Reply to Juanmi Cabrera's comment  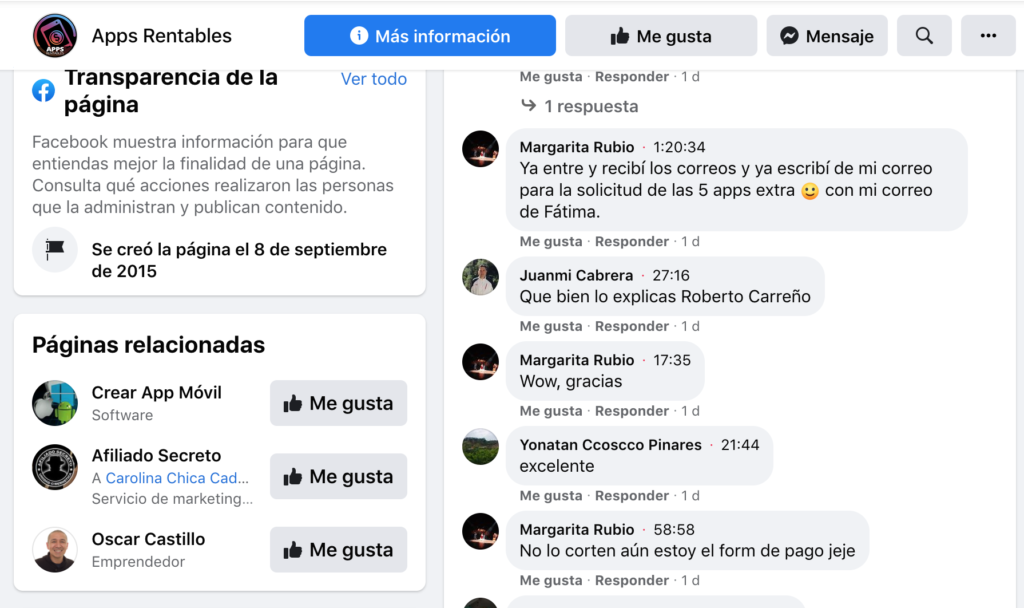pyautogui.click(x=631, y=326)
